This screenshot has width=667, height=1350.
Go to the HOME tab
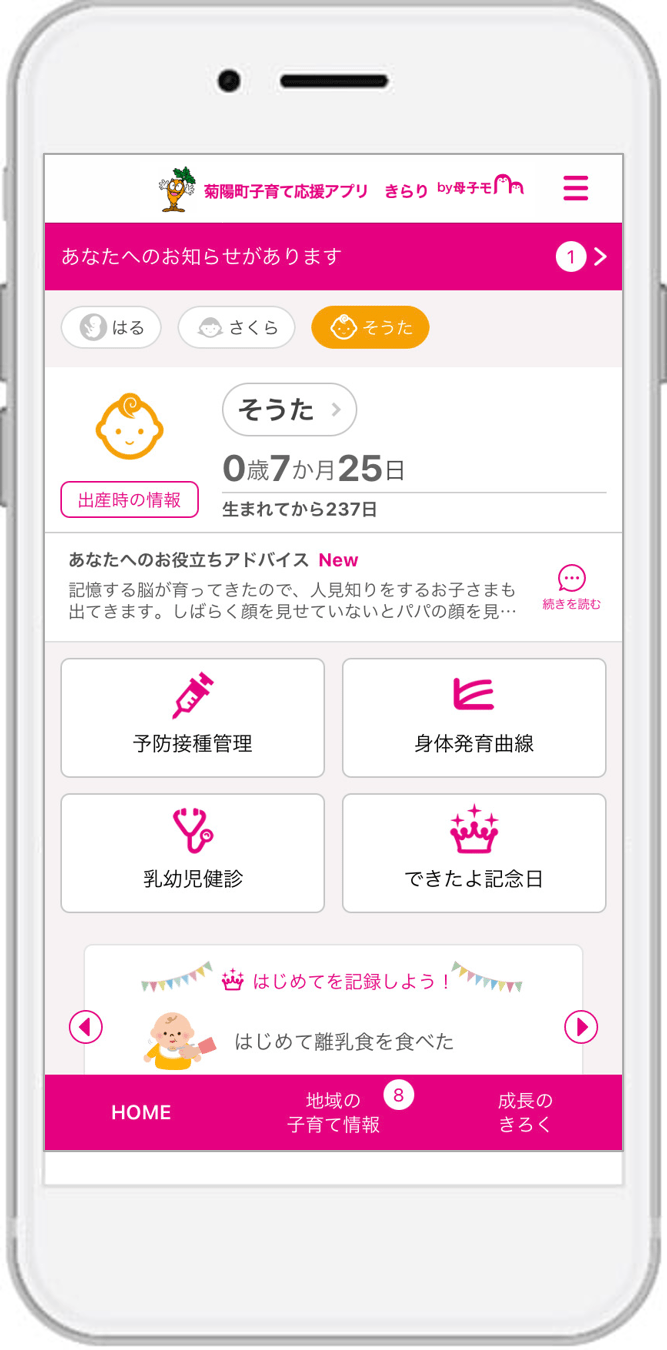[x=141, y=1113]
